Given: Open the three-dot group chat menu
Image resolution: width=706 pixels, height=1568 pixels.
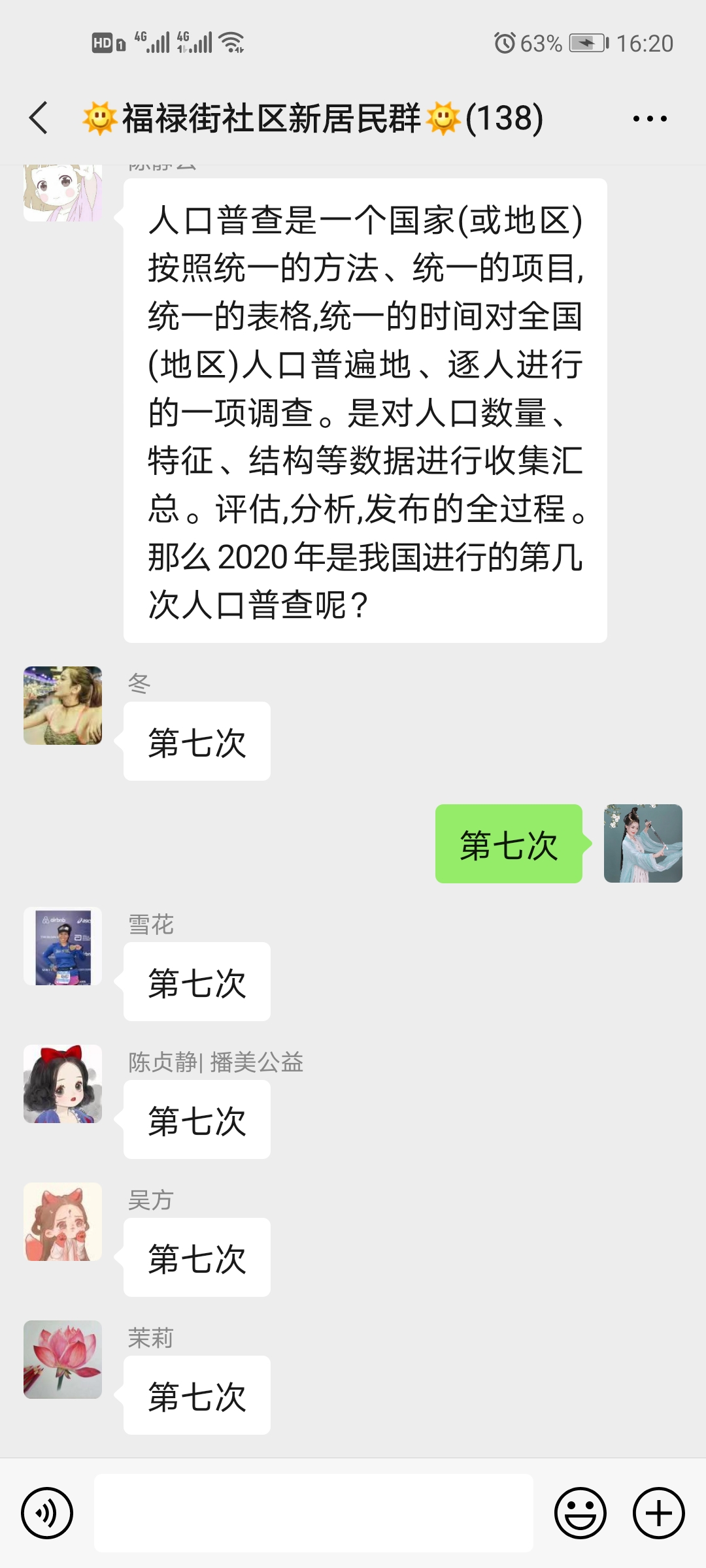Looking at the screenshot, I should point(649,119).
